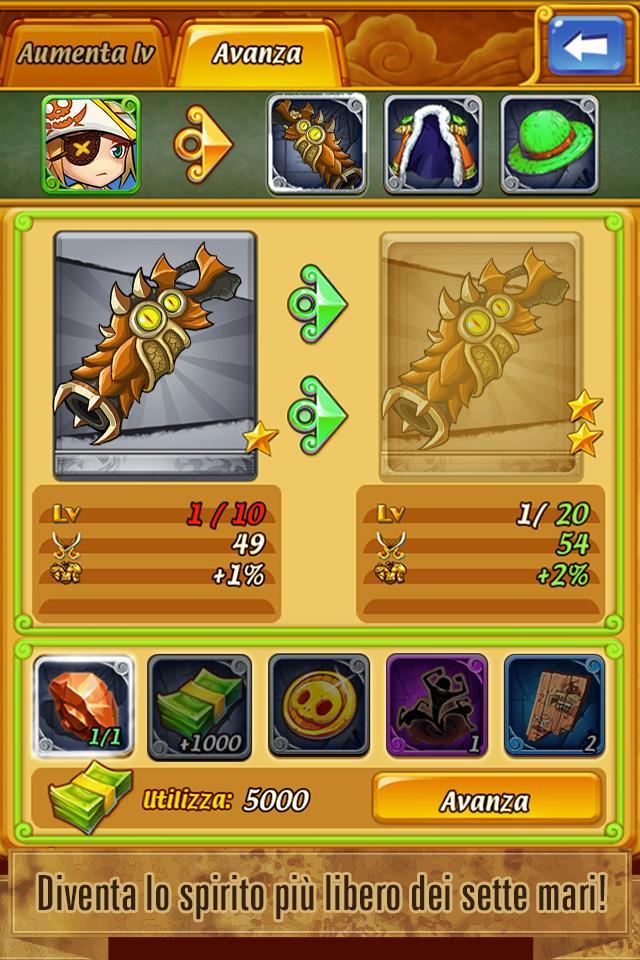This screenshot has width=640, height=960.
Task: Select the Avanza tab
Action: pos(257,53)
